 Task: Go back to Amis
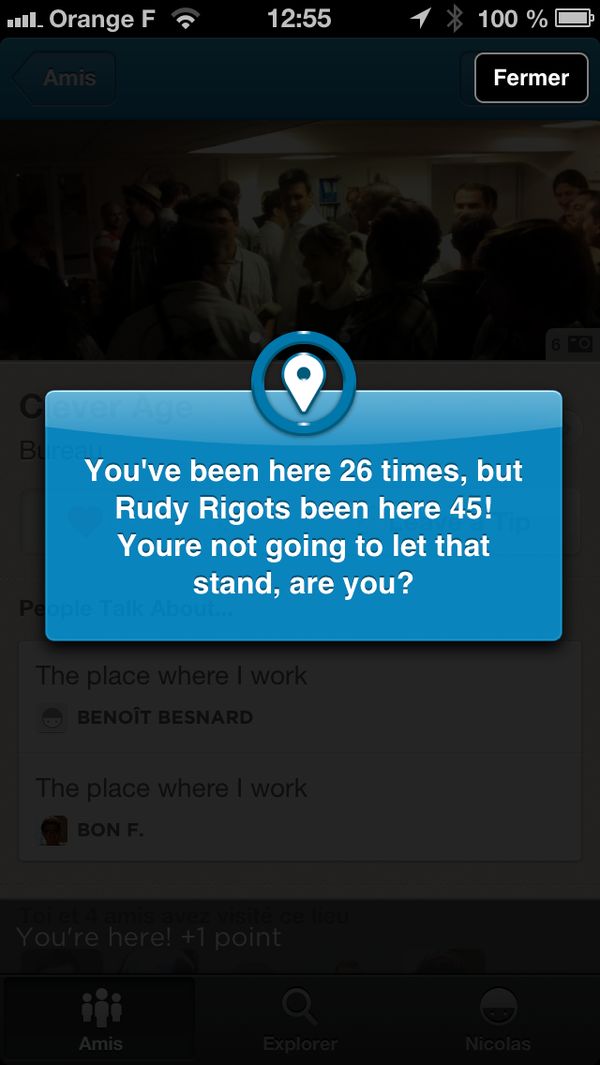coord(64,78)
